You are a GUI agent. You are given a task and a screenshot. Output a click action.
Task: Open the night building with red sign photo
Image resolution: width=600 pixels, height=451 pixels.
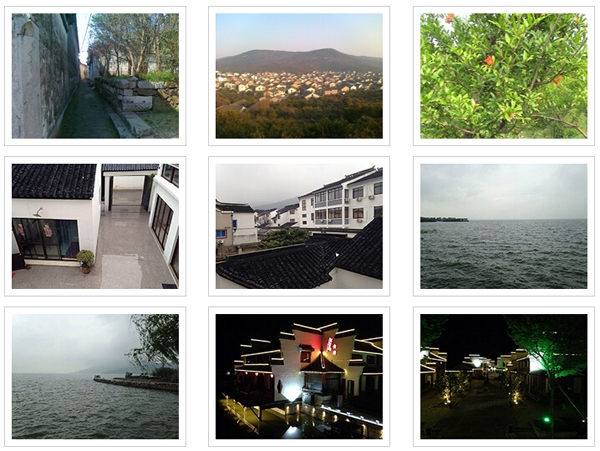pos(299,376)
